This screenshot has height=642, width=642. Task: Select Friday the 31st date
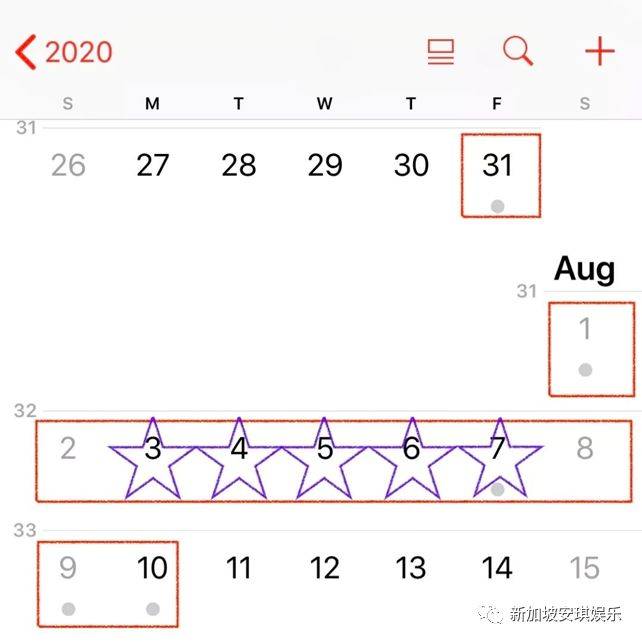click(x=498, y=166)
